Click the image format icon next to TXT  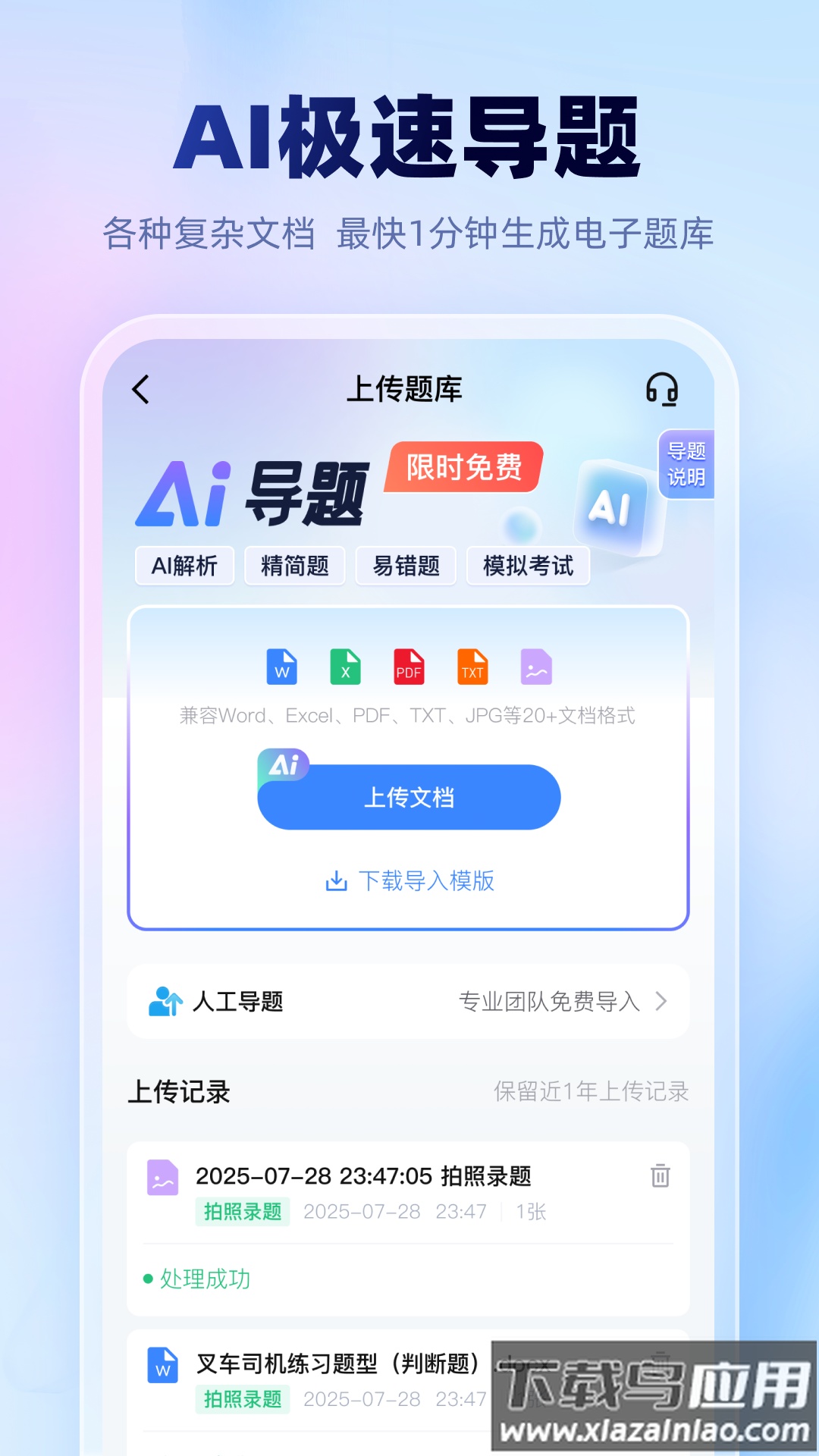pyautogui.click(x=535, y=668)
